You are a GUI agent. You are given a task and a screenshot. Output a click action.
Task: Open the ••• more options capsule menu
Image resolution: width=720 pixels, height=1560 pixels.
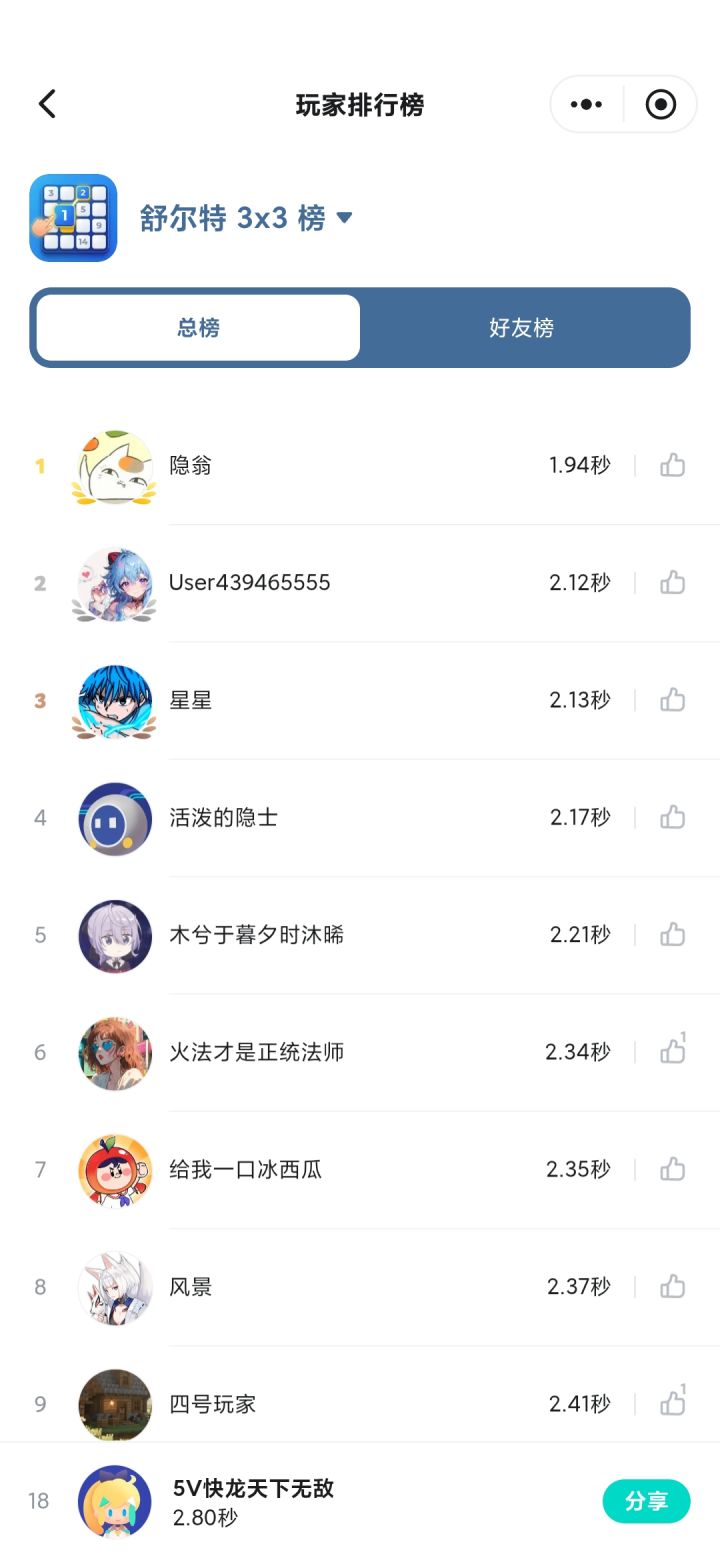click(x=585, y=103)
